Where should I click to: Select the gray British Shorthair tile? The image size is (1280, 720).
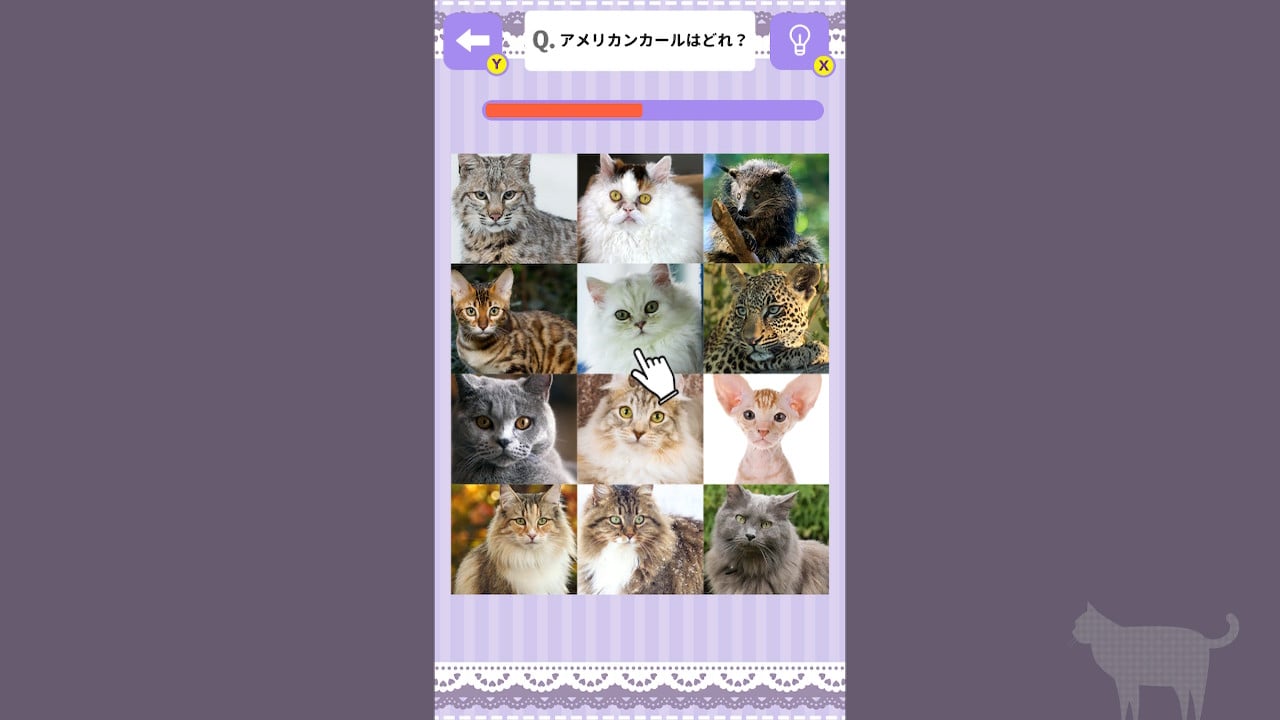tap(513, 429)
